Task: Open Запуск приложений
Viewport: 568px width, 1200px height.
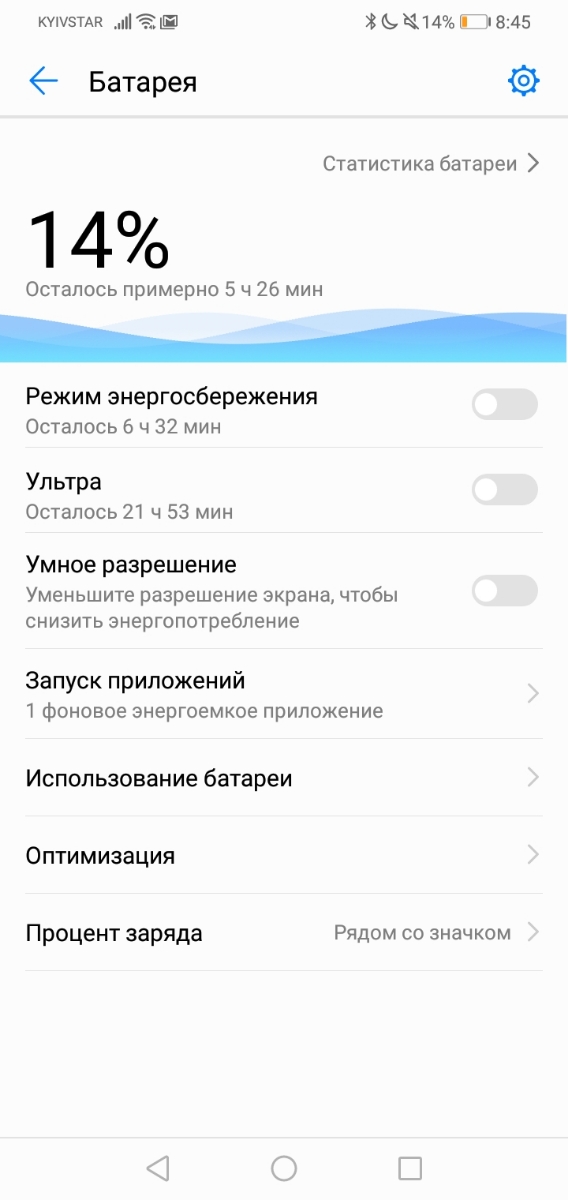Action: tap(284, 694)
